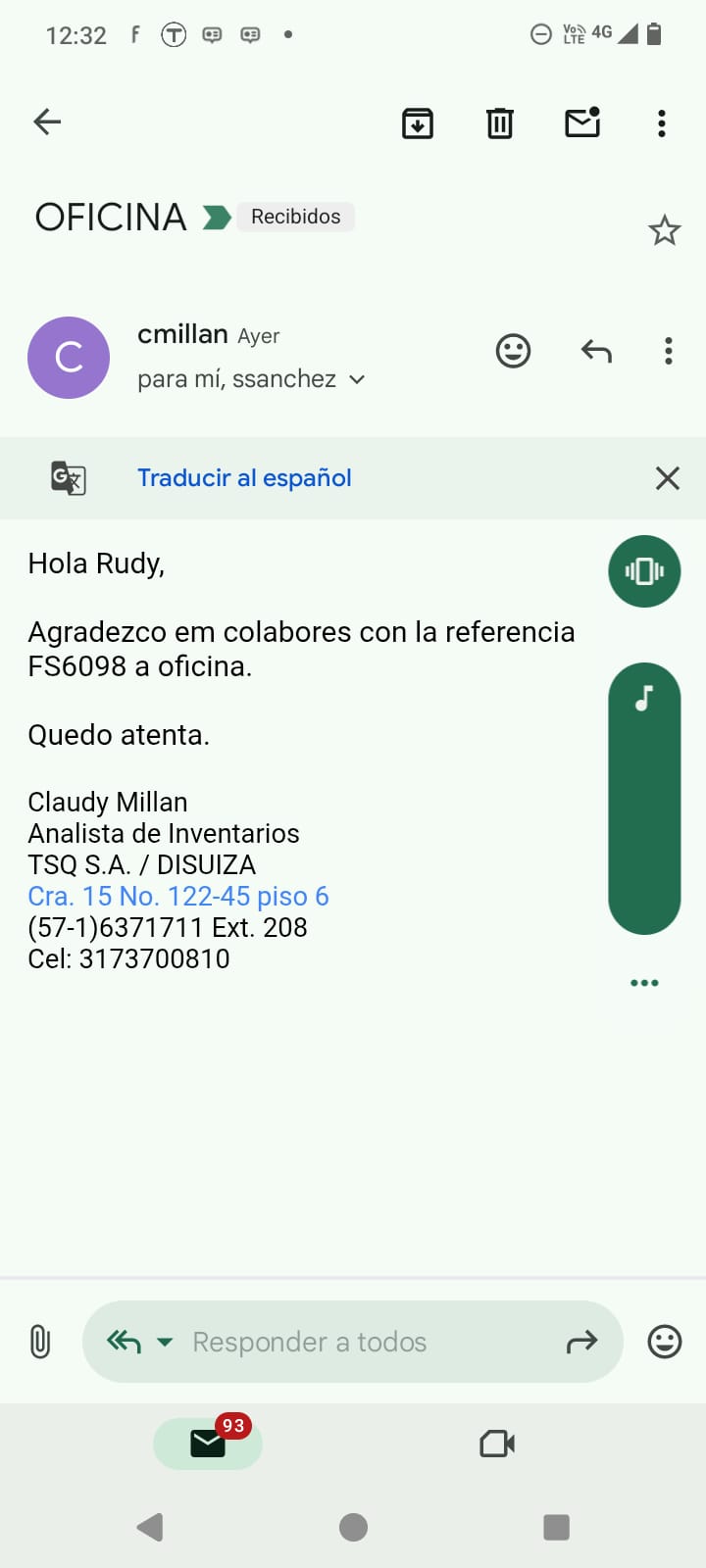The width and height of the screenshot is (706, 1568).
Task: Open cmillan's sender avatar
Action: tap(69, 358)
